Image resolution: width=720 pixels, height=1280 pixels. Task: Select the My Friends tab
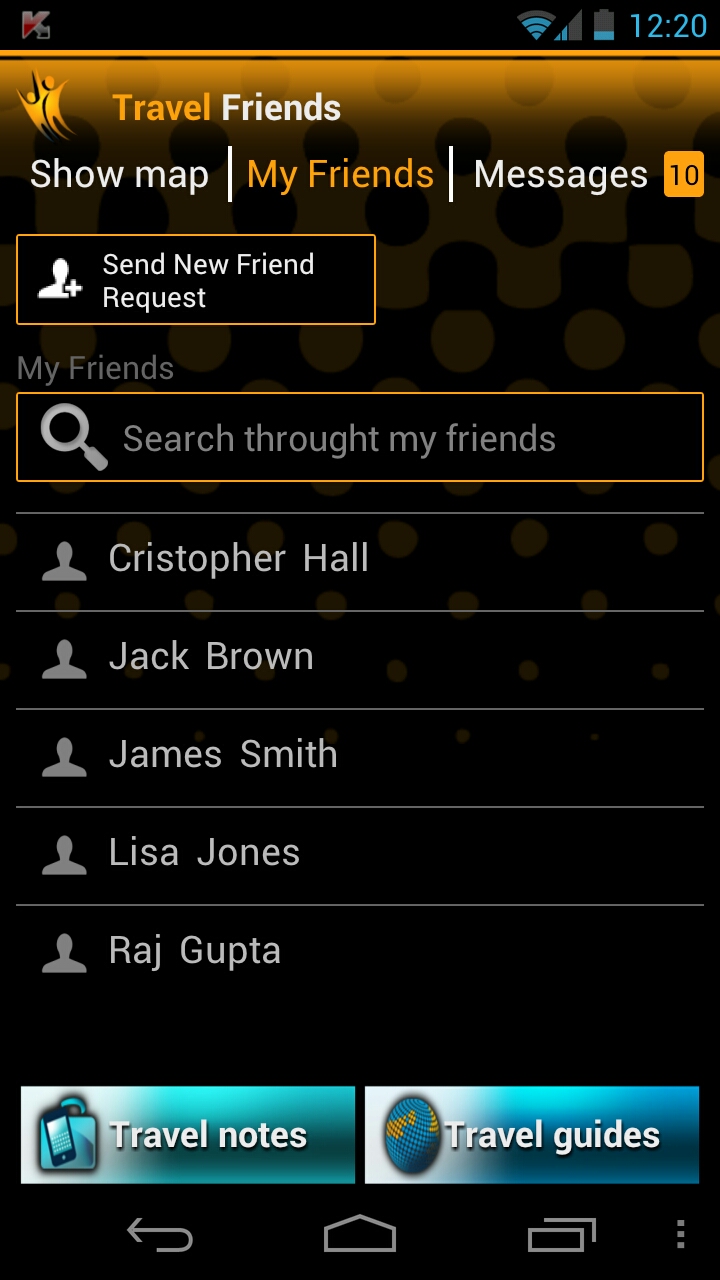tap(340, 175)
